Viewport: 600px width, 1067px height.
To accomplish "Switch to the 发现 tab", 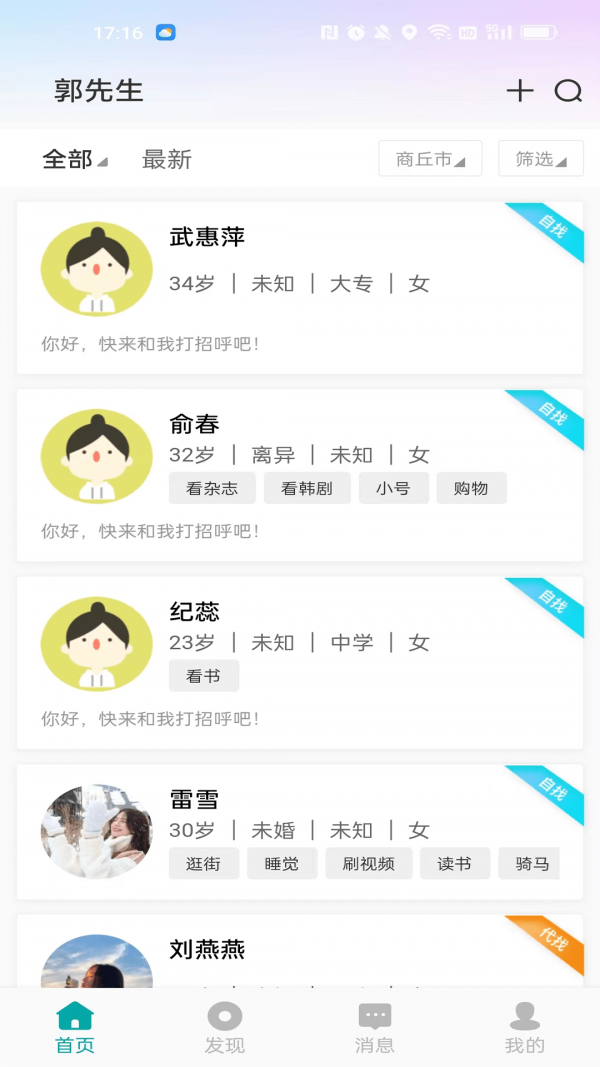I will click(225, 1028).
